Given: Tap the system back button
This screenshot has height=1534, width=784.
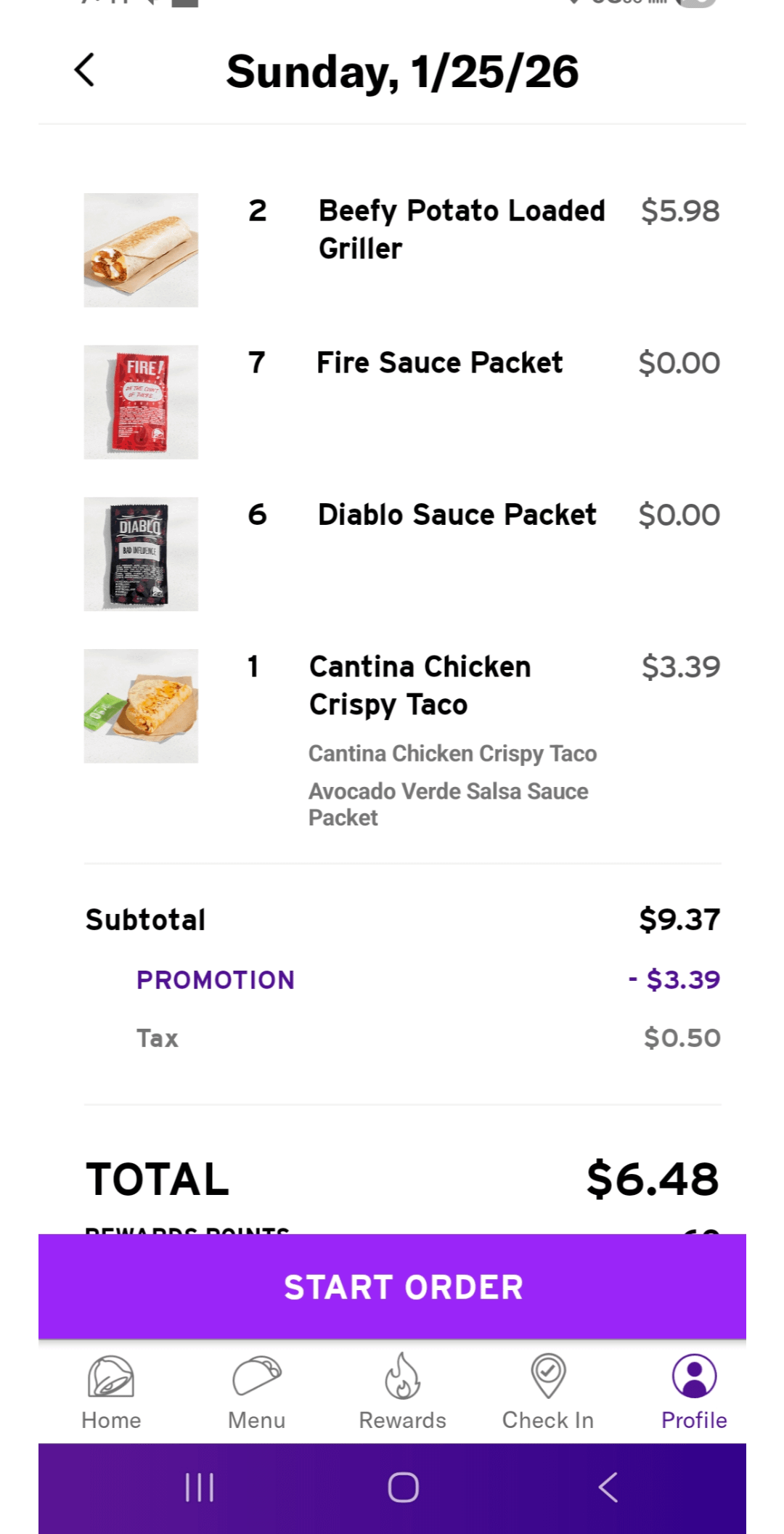Looking at the screenshot, I should [608, 1487].
